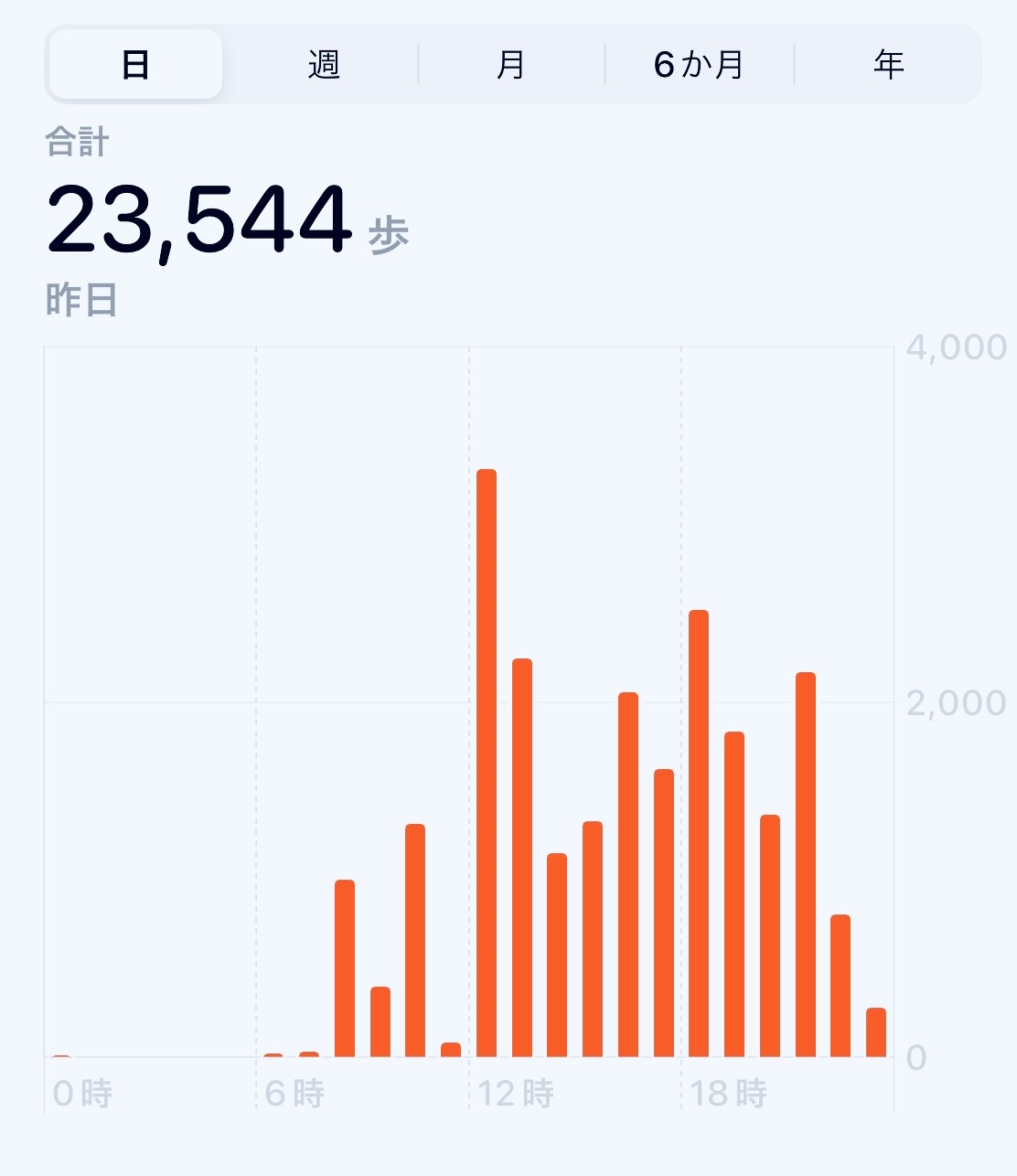Select the 日 (day) segment
This screenshot has width=1017, height=1176.
[x=135, y=65]
